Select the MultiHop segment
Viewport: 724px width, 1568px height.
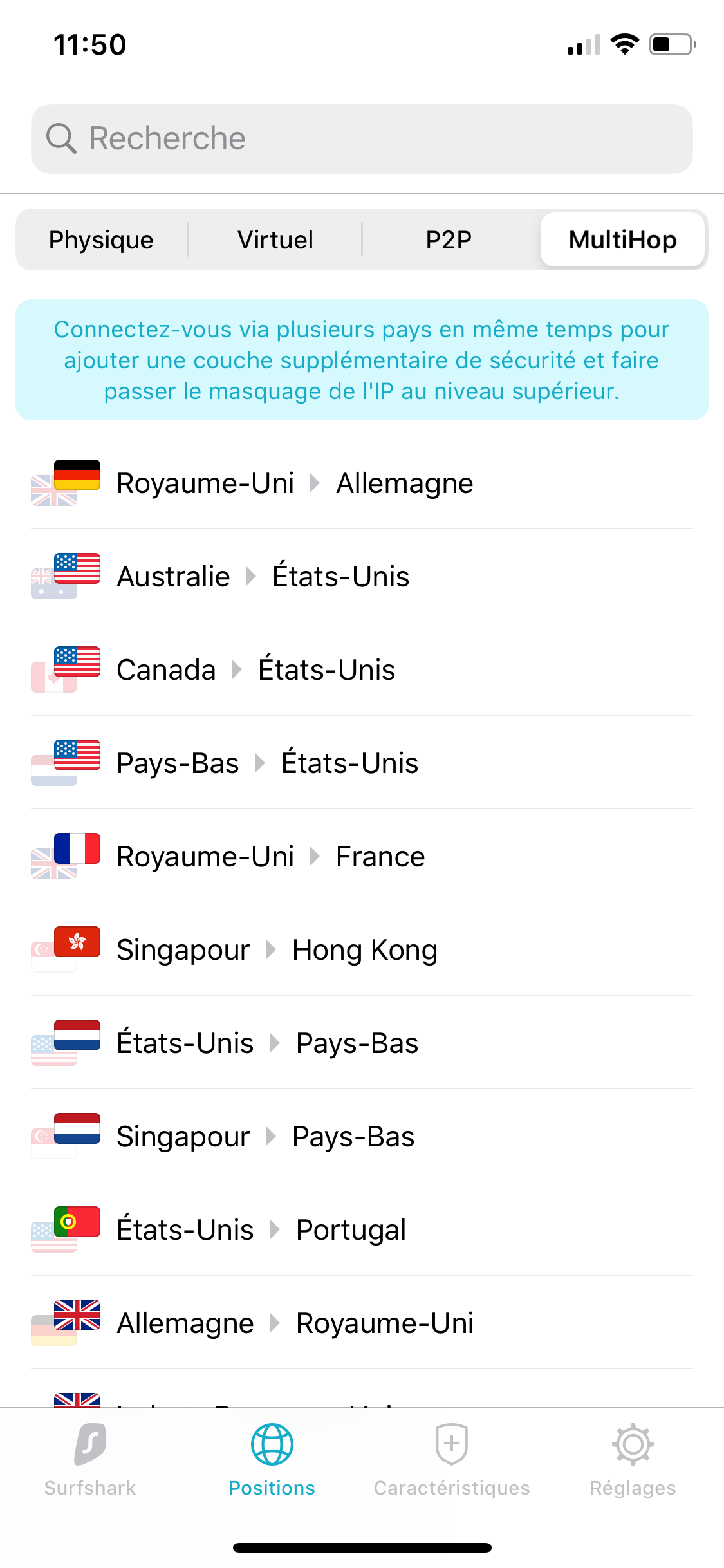[622, 239]
